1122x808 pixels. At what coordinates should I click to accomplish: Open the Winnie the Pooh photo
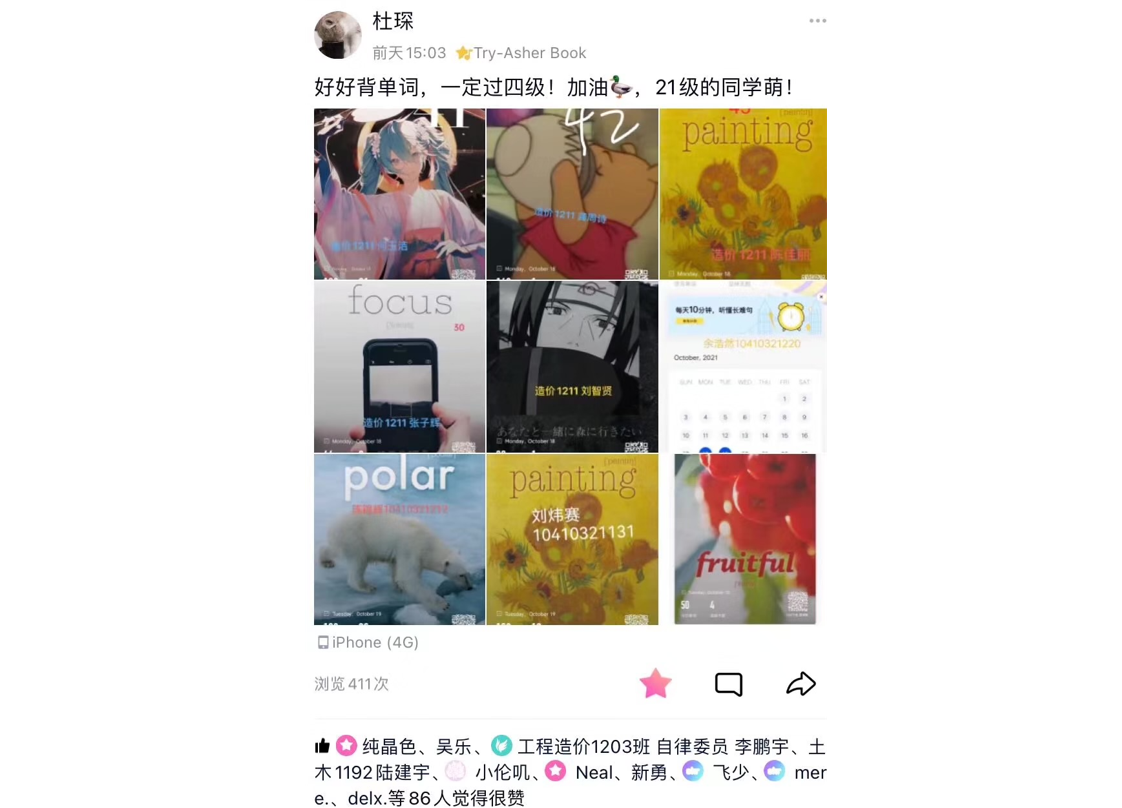click(572, 194)
